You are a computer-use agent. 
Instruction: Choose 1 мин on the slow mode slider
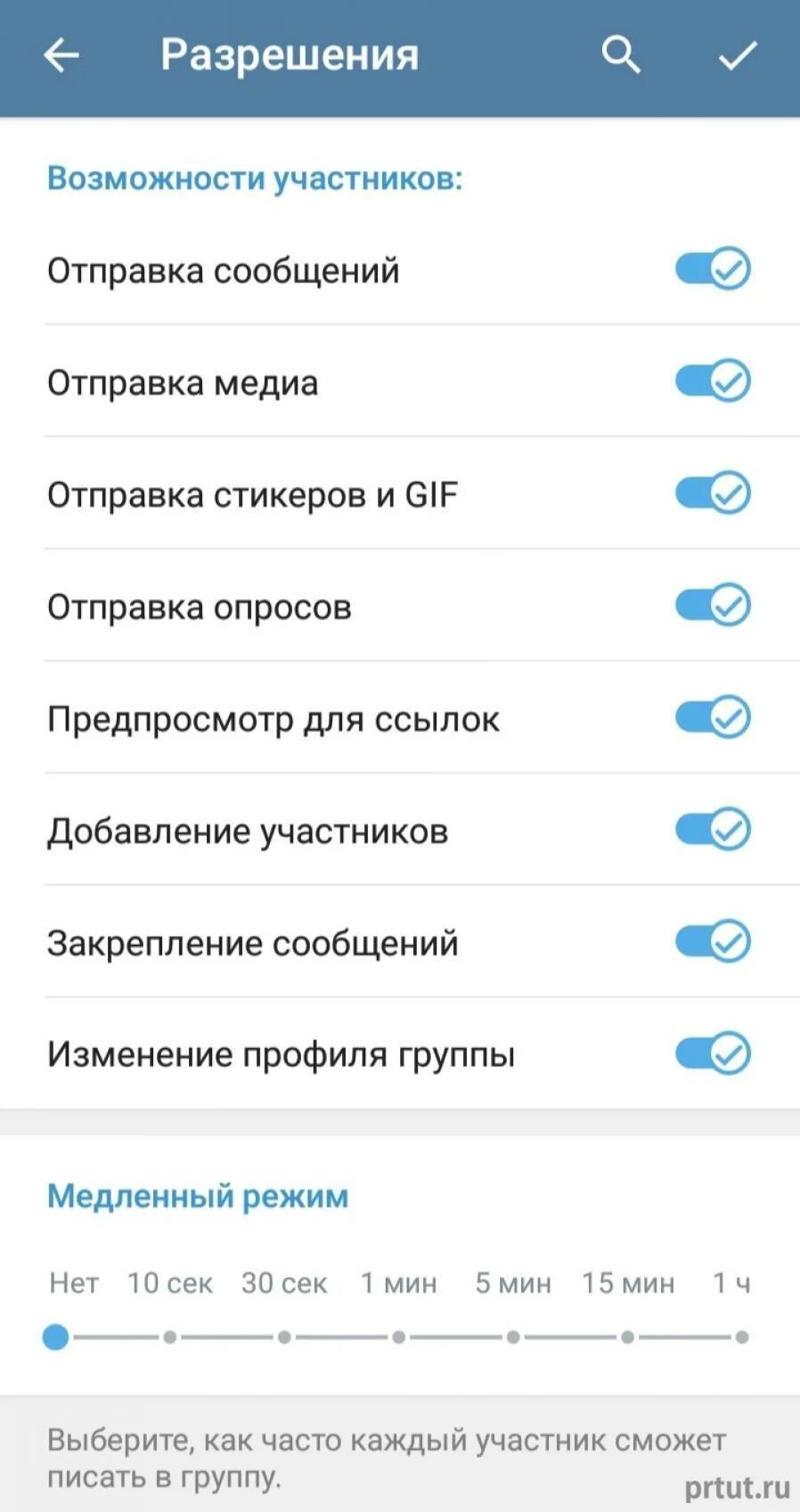[399, 1337]
